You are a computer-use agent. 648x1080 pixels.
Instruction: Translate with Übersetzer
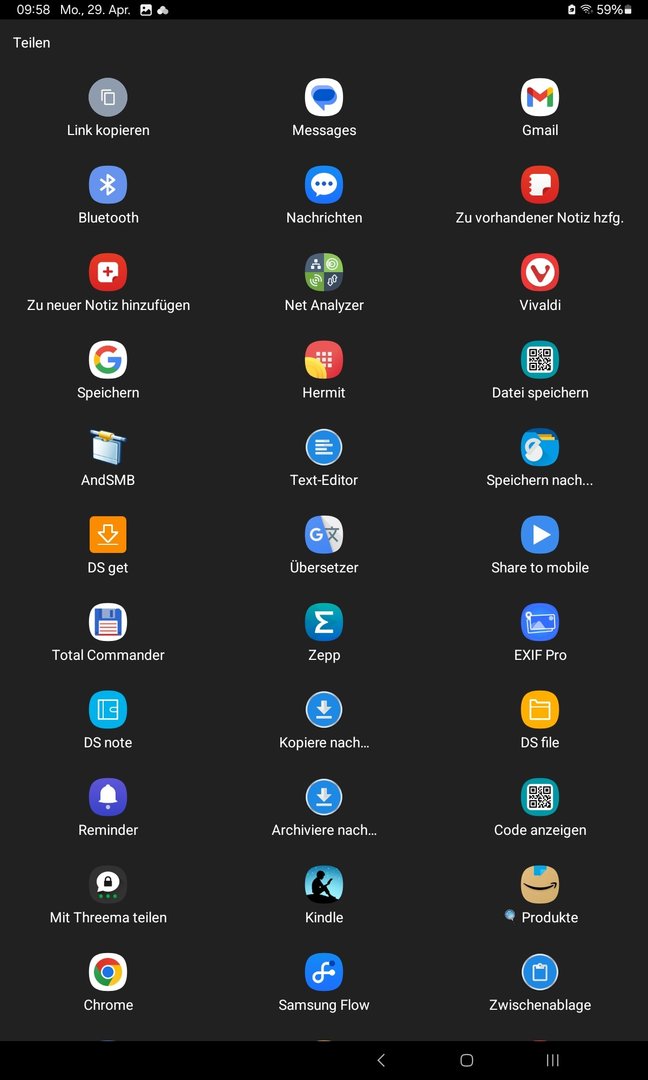tap(324, 535)
